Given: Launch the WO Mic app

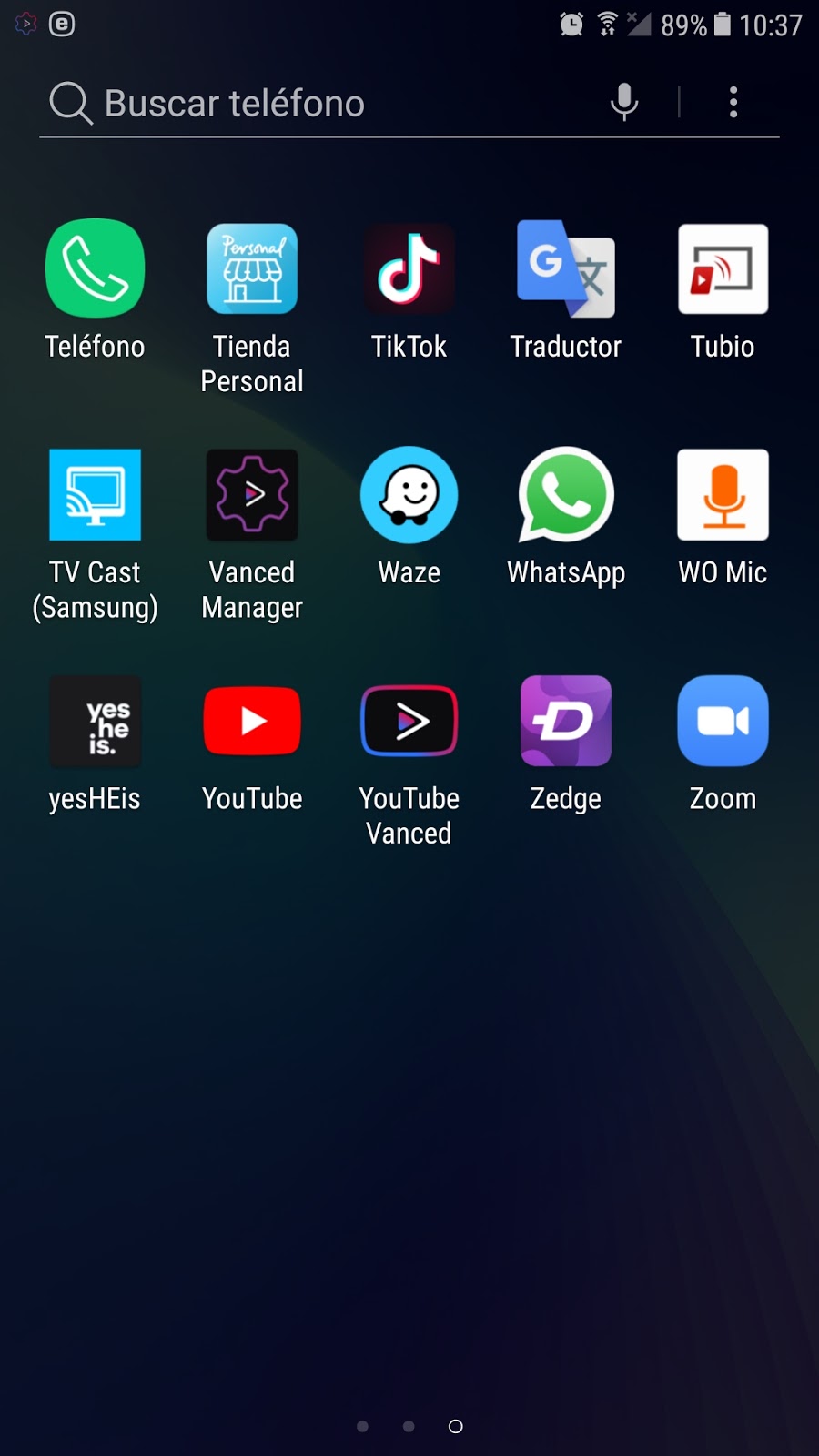Looking at the screenshot, I should tap(723, 495).
